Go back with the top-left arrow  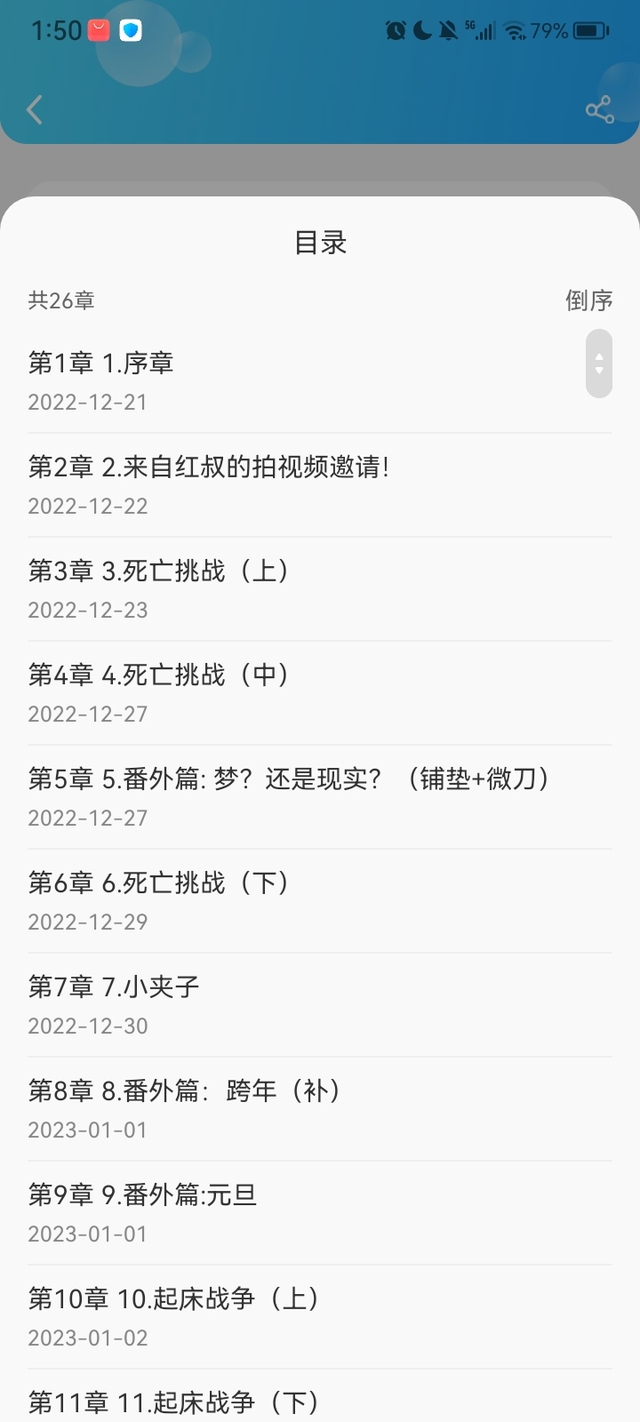[35, 110]
